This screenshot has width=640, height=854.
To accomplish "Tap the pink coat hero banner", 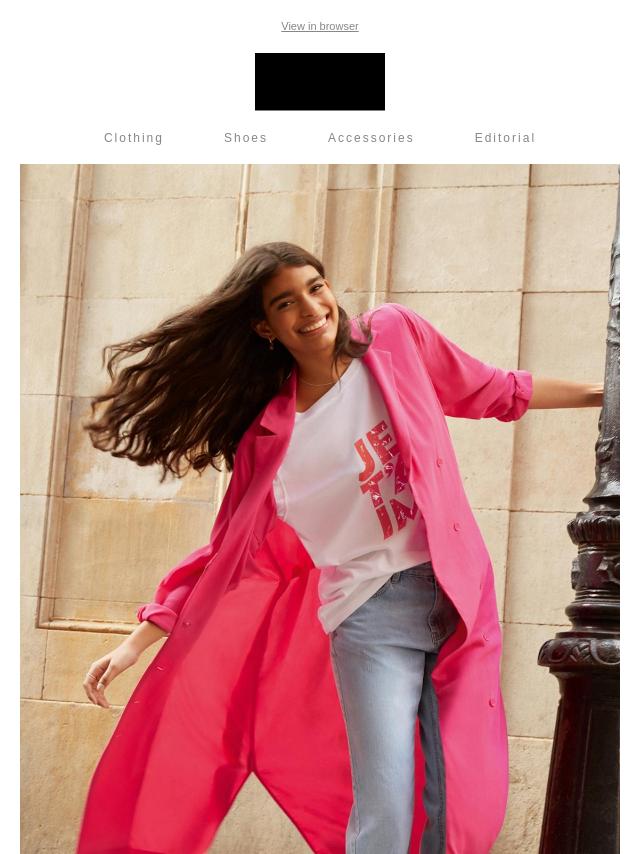I will pos(320,508).
